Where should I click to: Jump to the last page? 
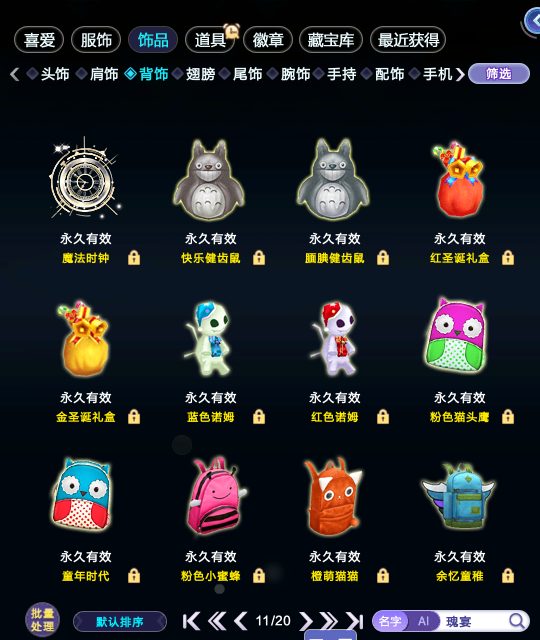point(355,621)
